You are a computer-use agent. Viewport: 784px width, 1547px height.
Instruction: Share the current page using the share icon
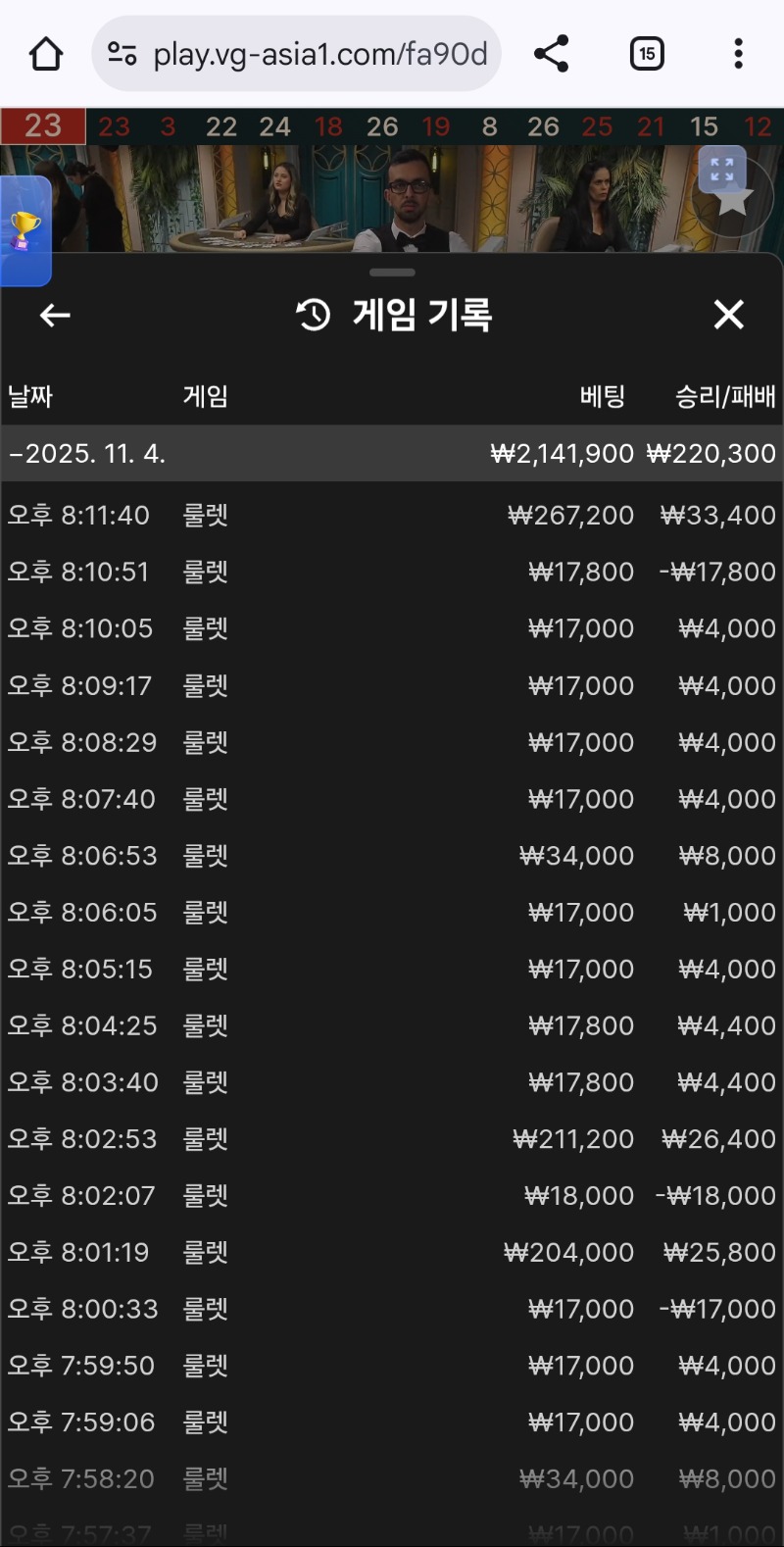point(552,54)
